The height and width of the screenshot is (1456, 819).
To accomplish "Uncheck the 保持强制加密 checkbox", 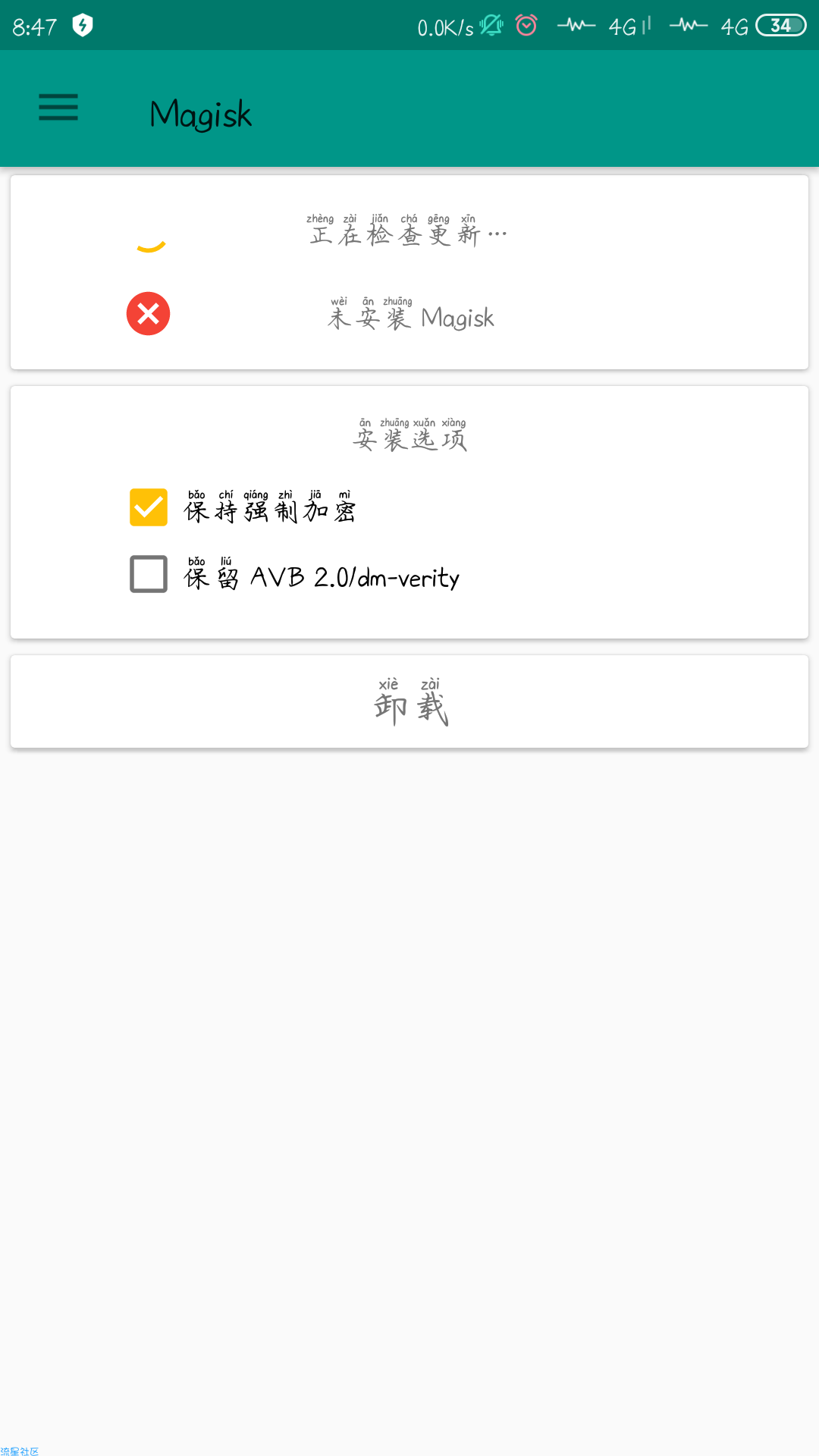I will [x=149, y=507].
